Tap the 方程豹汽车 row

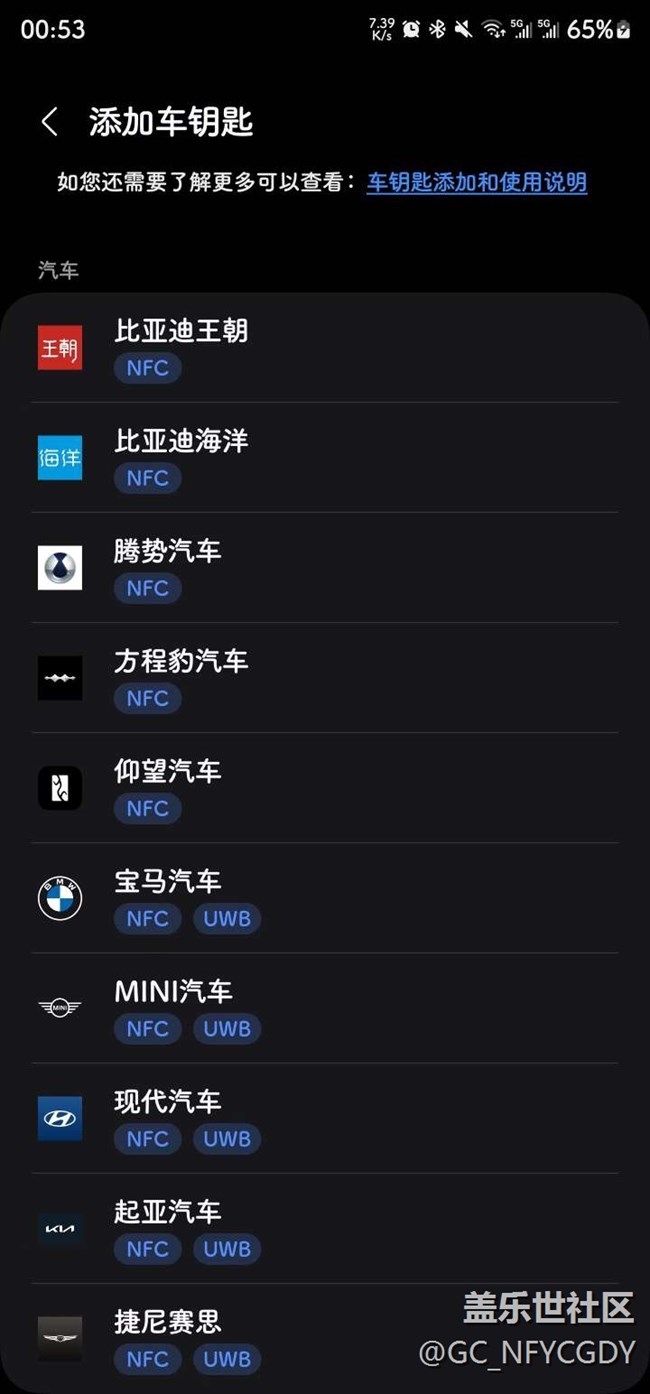[325, 678]
